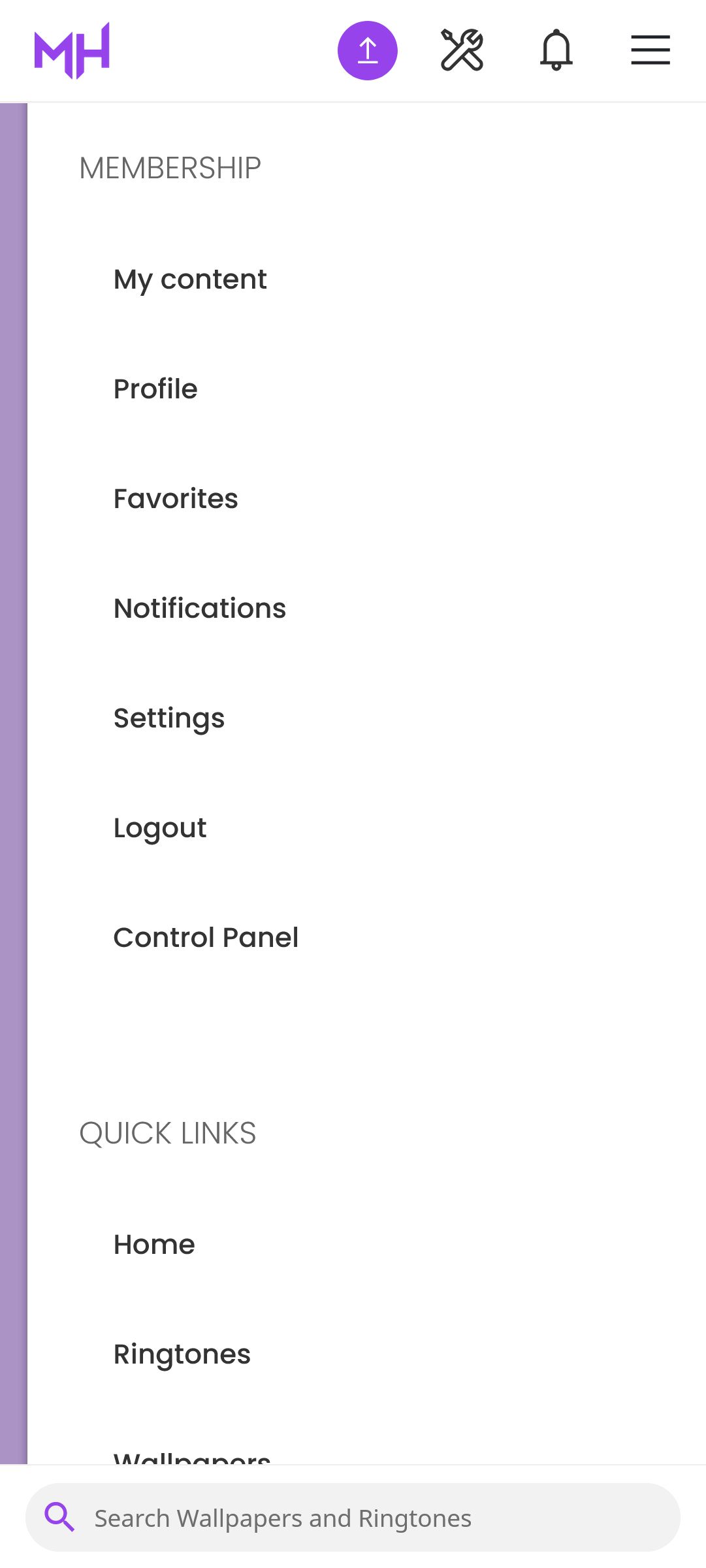
Task: Tap the purple upload button
Action: point(368,51)
